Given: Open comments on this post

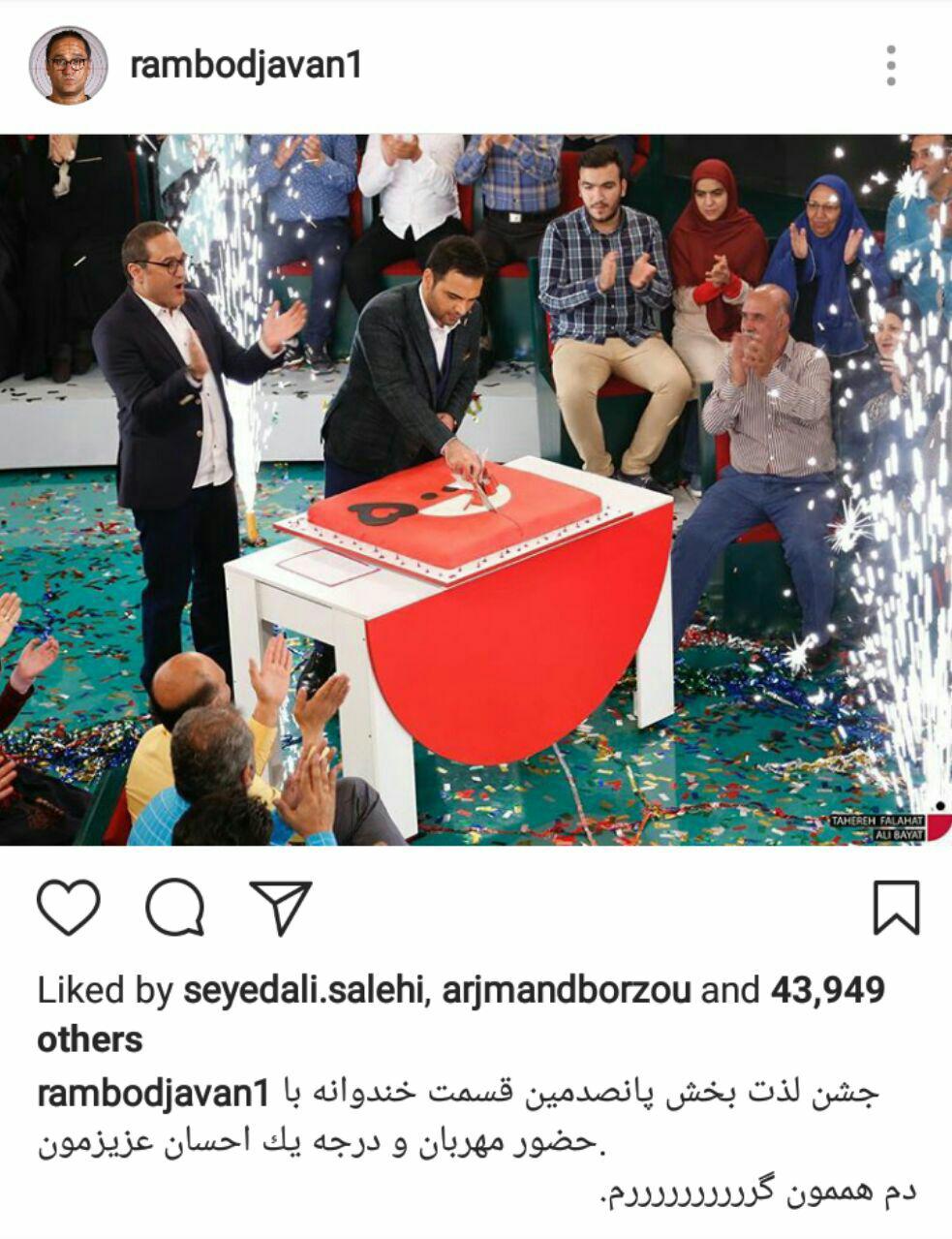Looking at the screenshot, I should pyautogui.click(x=175, y=908).
